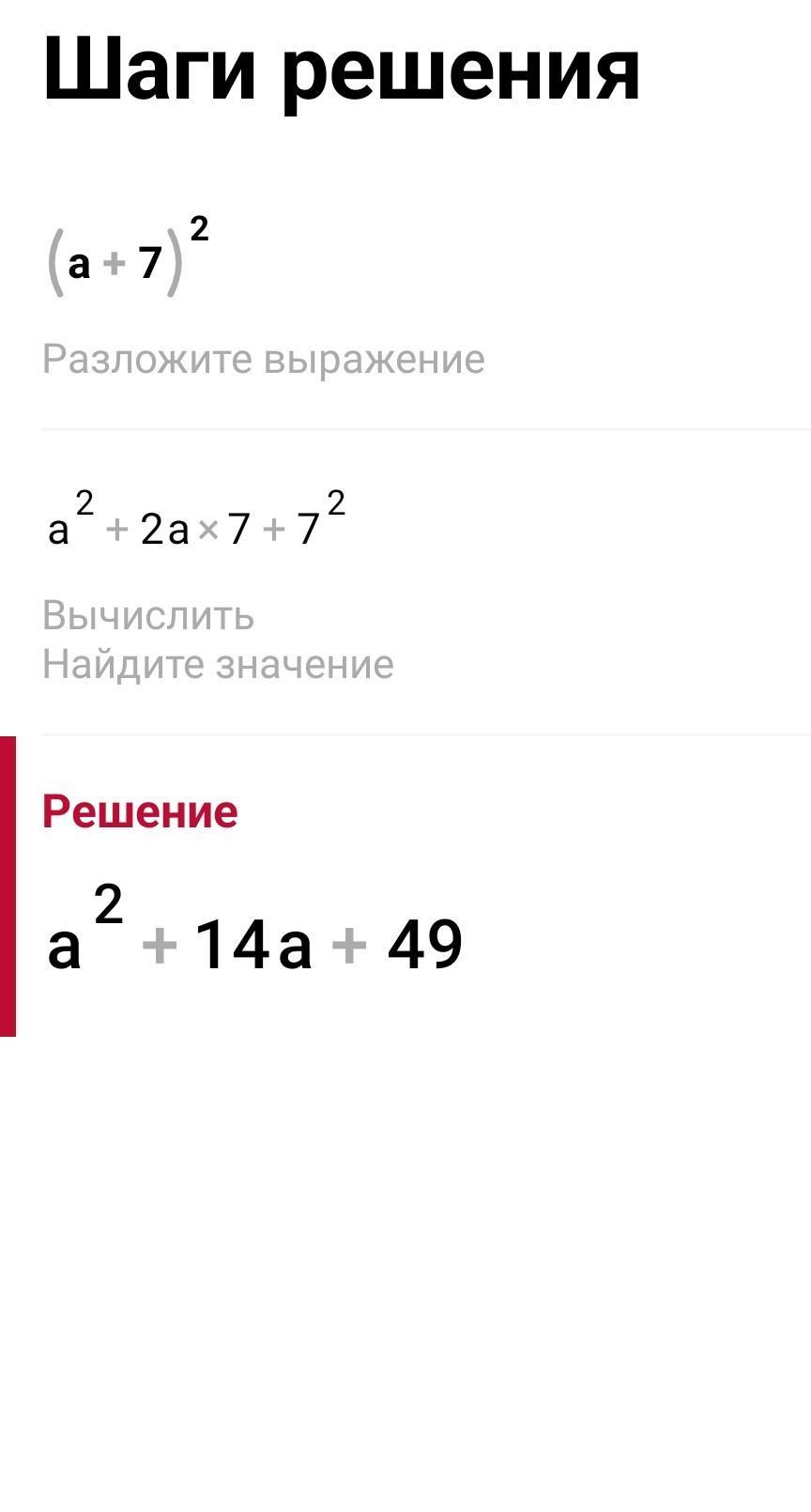811x1512 pixels.
Task: Expand the step 'Вычислить Найдите значение'
Action: [x=218, y=640]
